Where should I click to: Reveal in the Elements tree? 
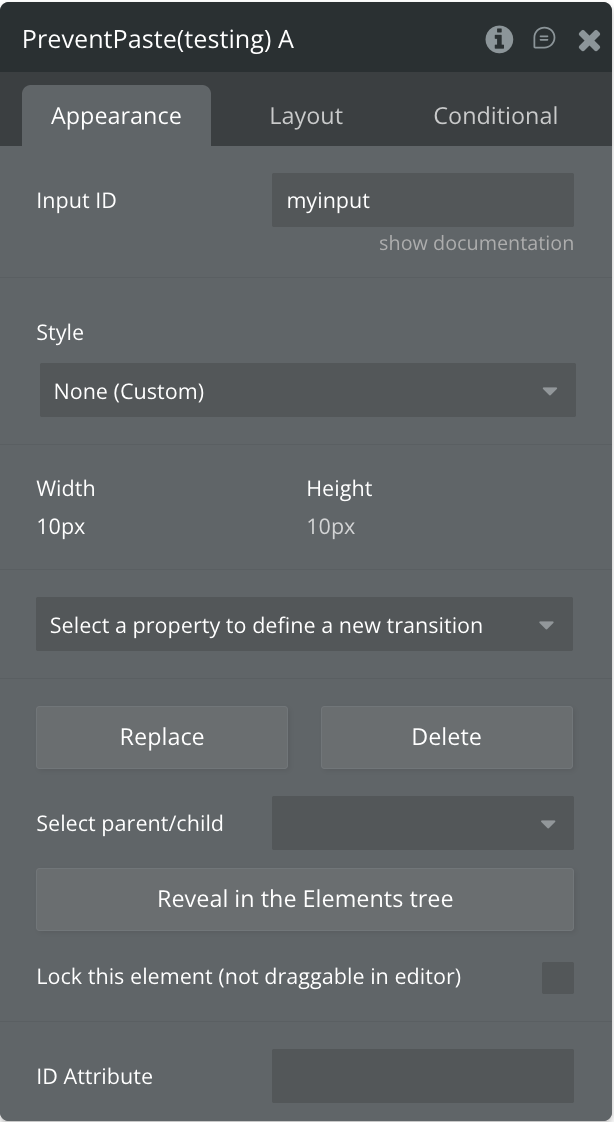[x=305, y=899]
